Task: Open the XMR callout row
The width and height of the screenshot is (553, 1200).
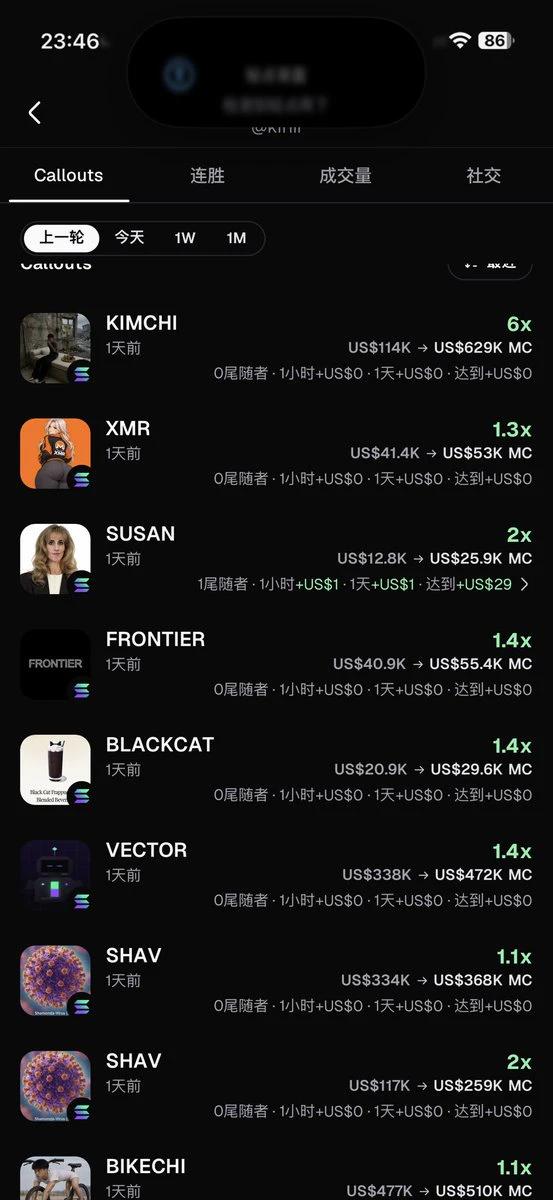Action: pos(276,453)
